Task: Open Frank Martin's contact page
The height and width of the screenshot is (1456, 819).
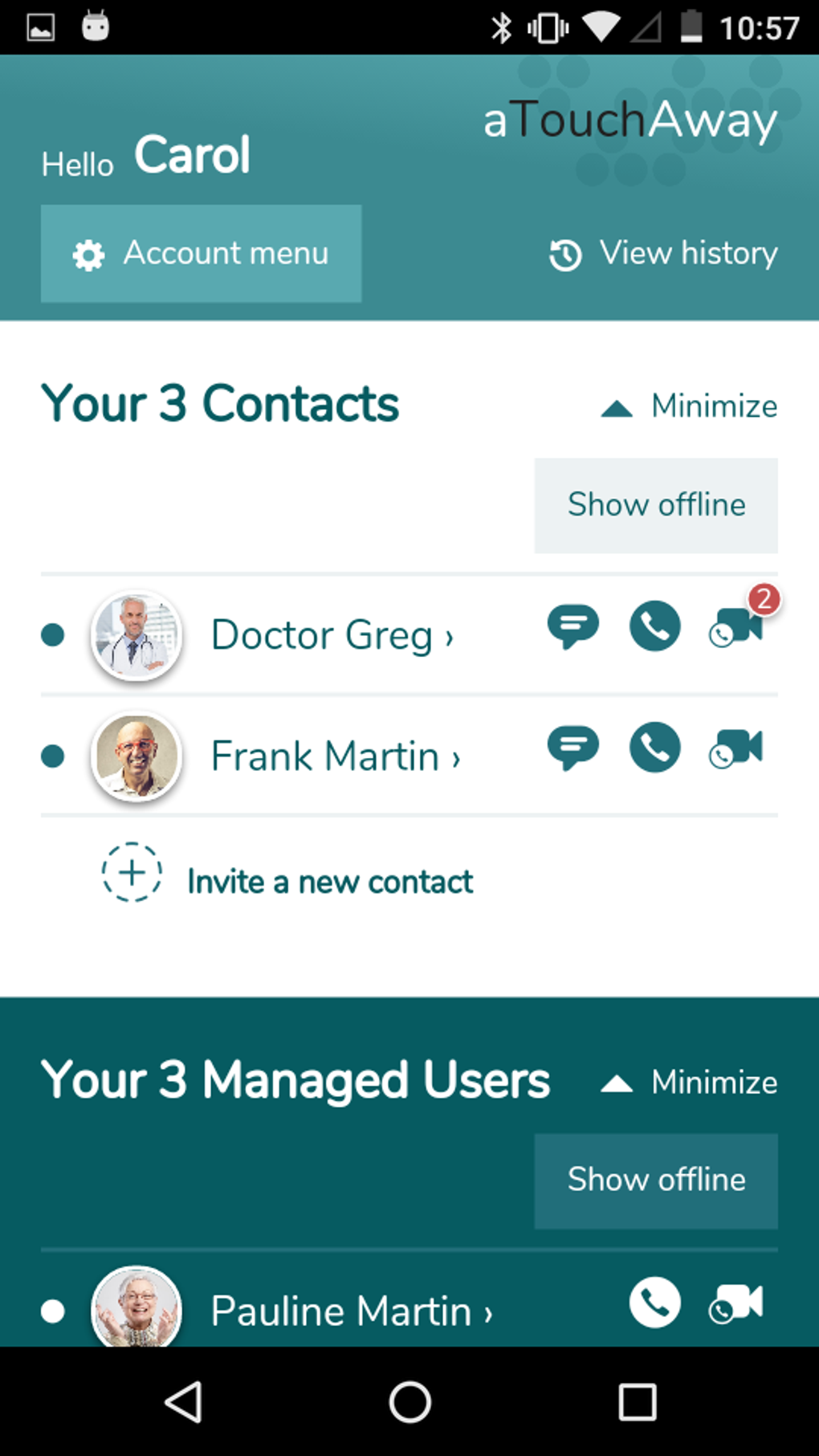Action: click(x=336, y=756)
